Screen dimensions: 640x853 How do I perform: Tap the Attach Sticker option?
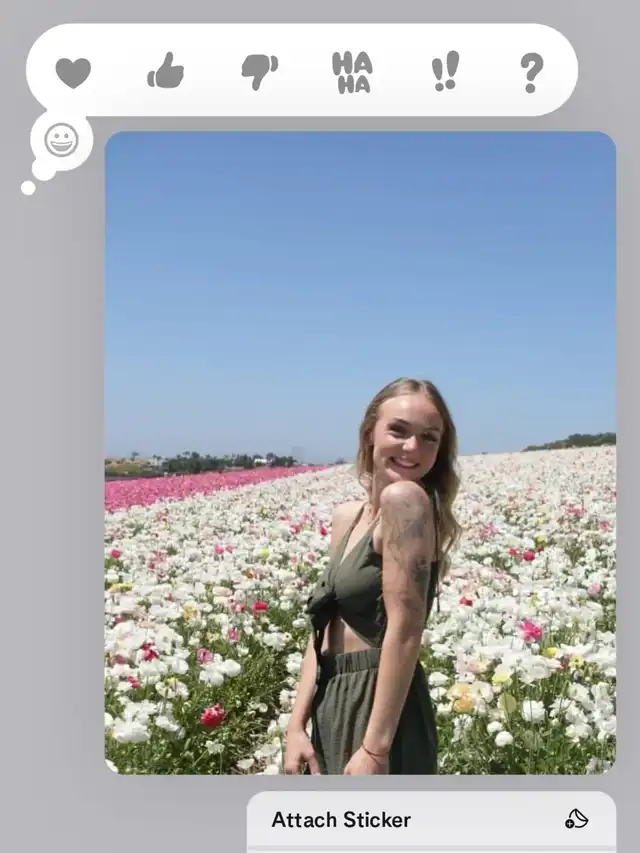click(430, 820)
